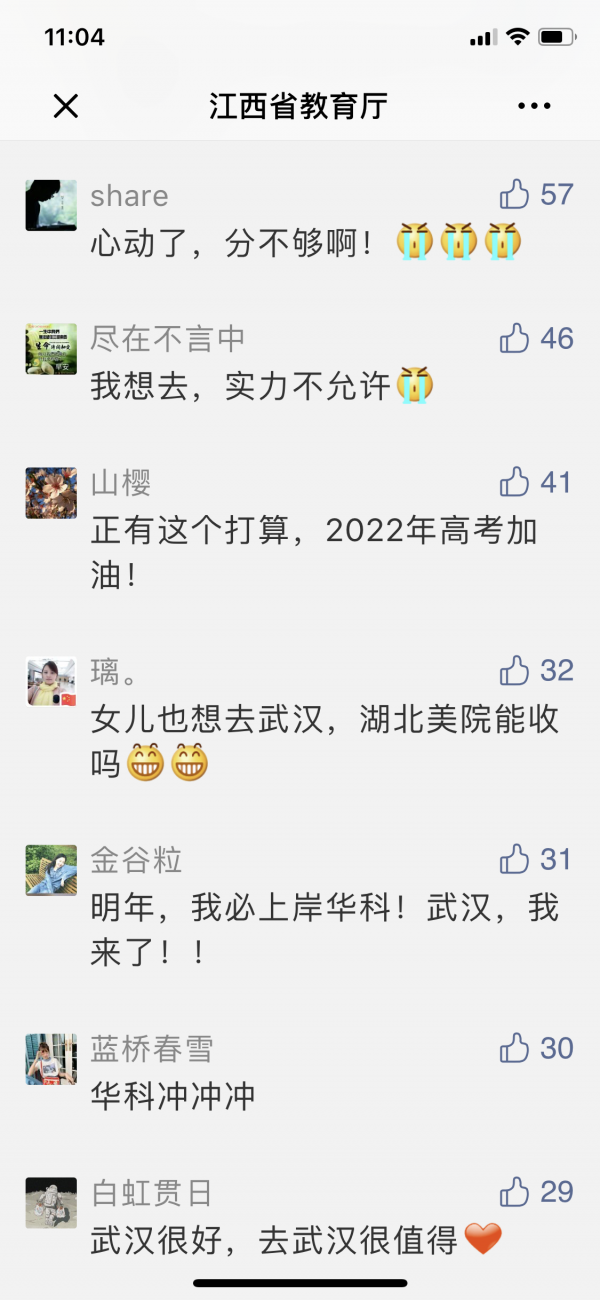Thumbs up 金谷粒's comment

[515, 858]
